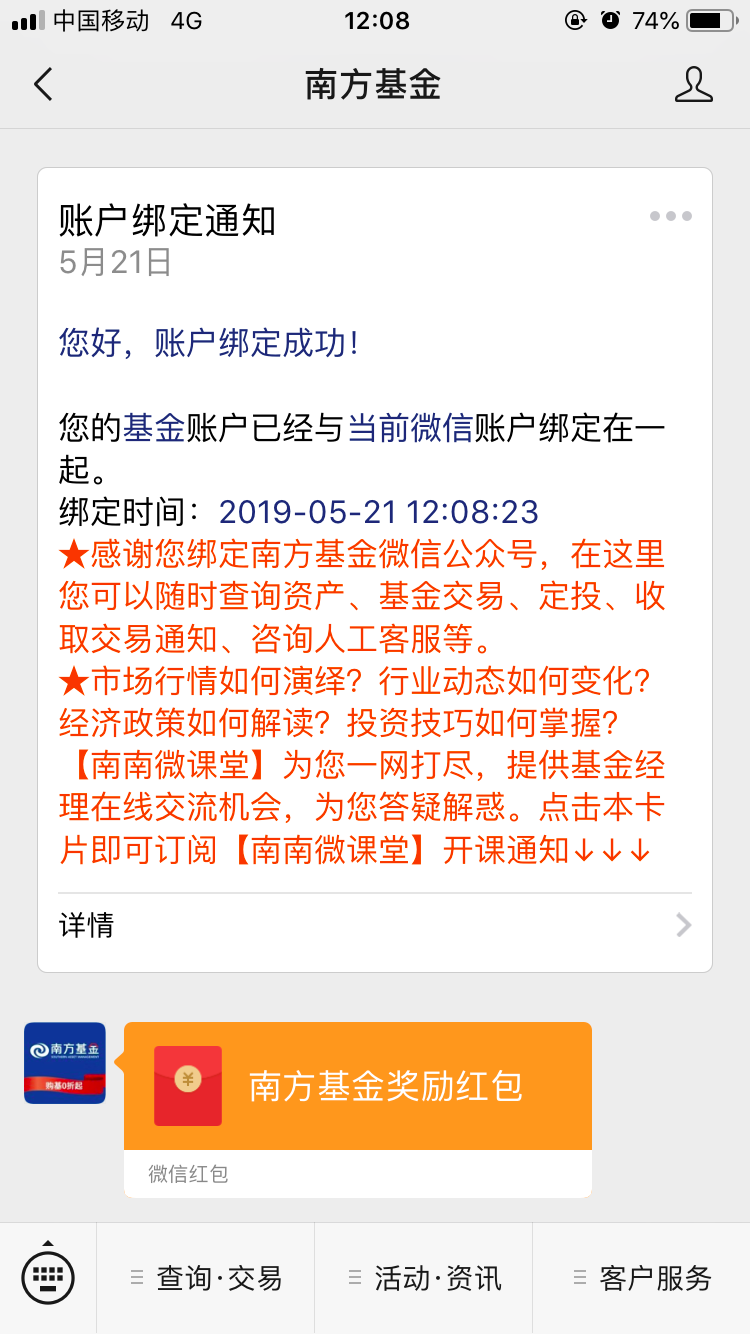Go back from the 南方基金 chat
Screen dimensions: 750x1334
pyautogui.click(x=43, y=85)
